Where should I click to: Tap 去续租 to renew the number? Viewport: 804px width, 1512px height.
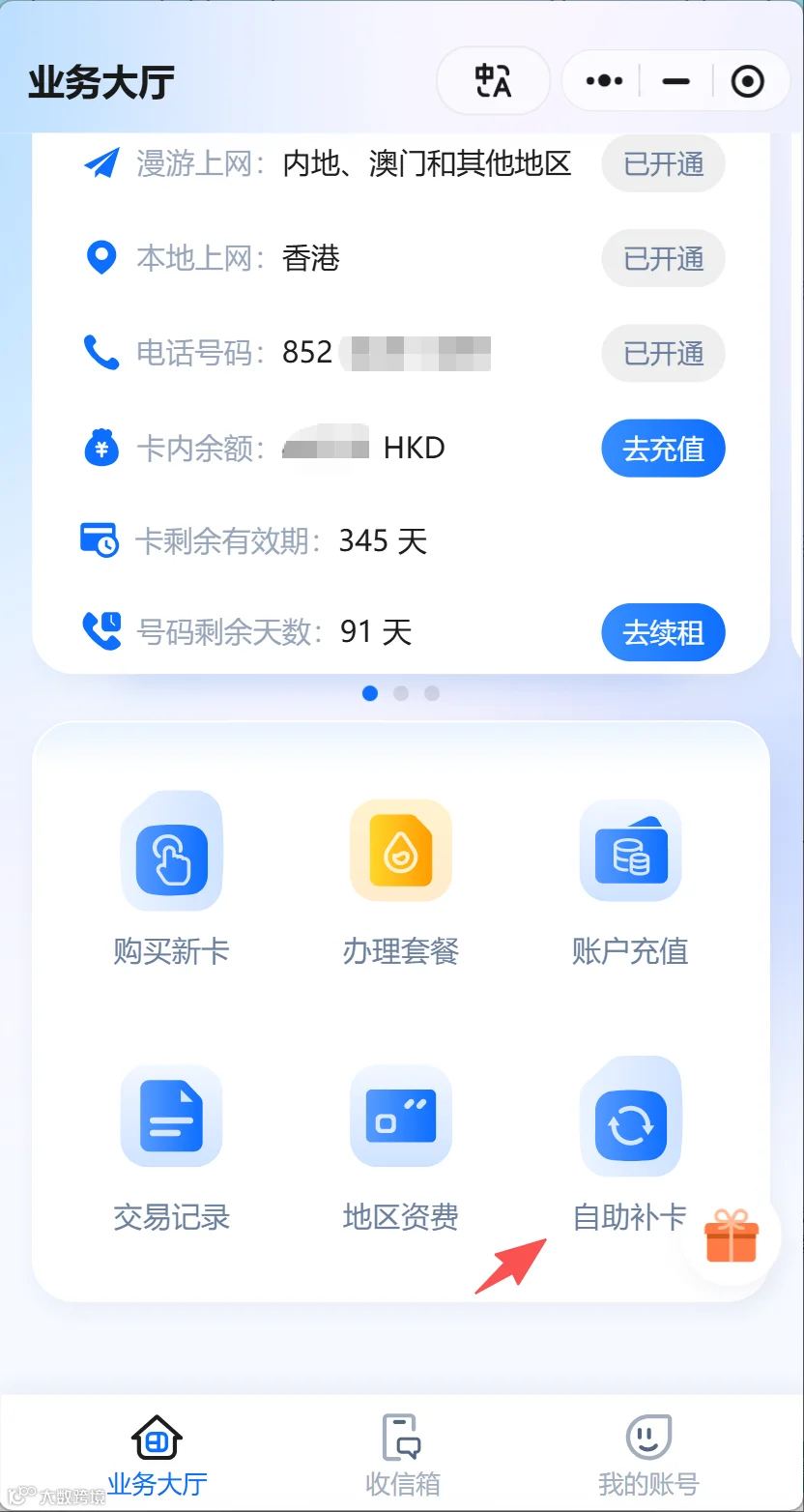663,633
